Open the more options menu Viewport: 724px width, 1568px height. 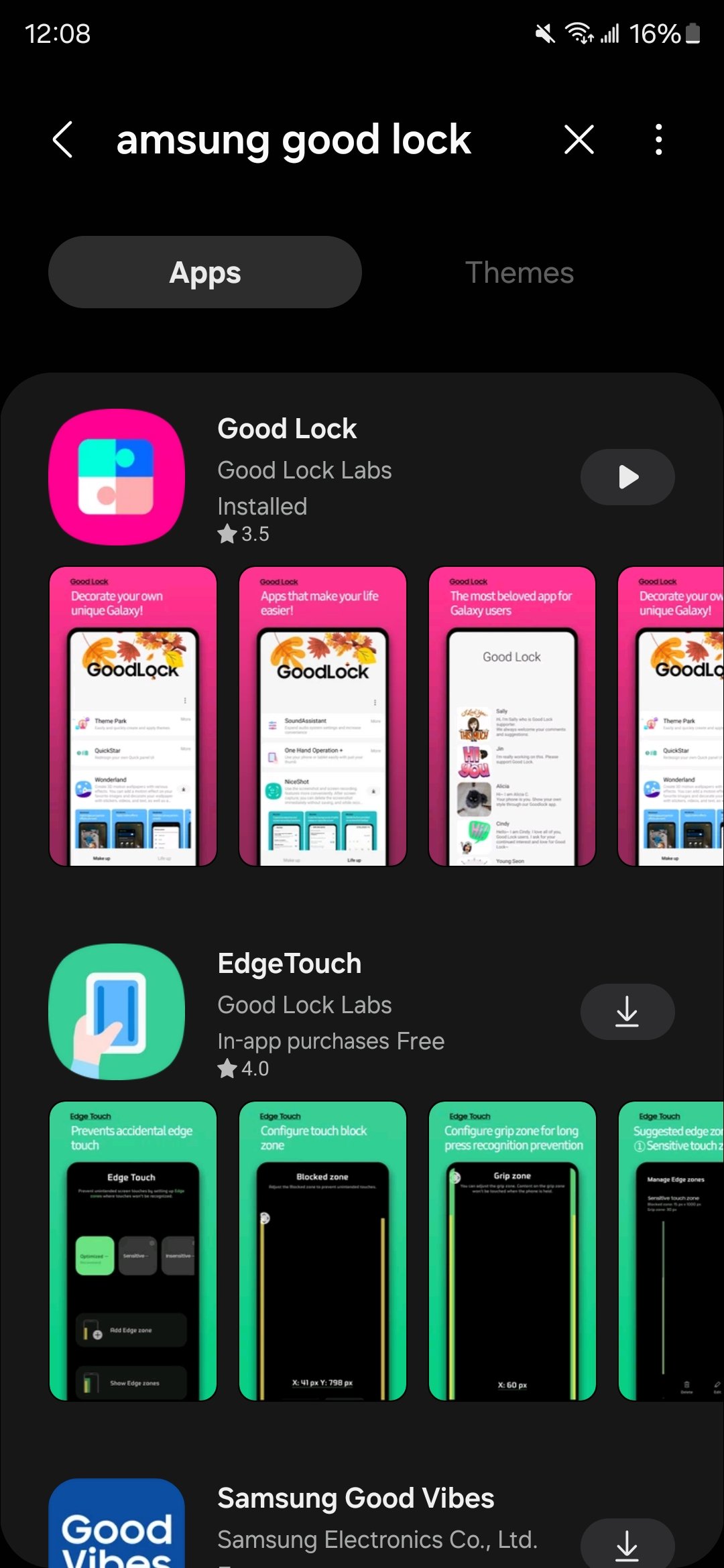(x=658, y=140)
